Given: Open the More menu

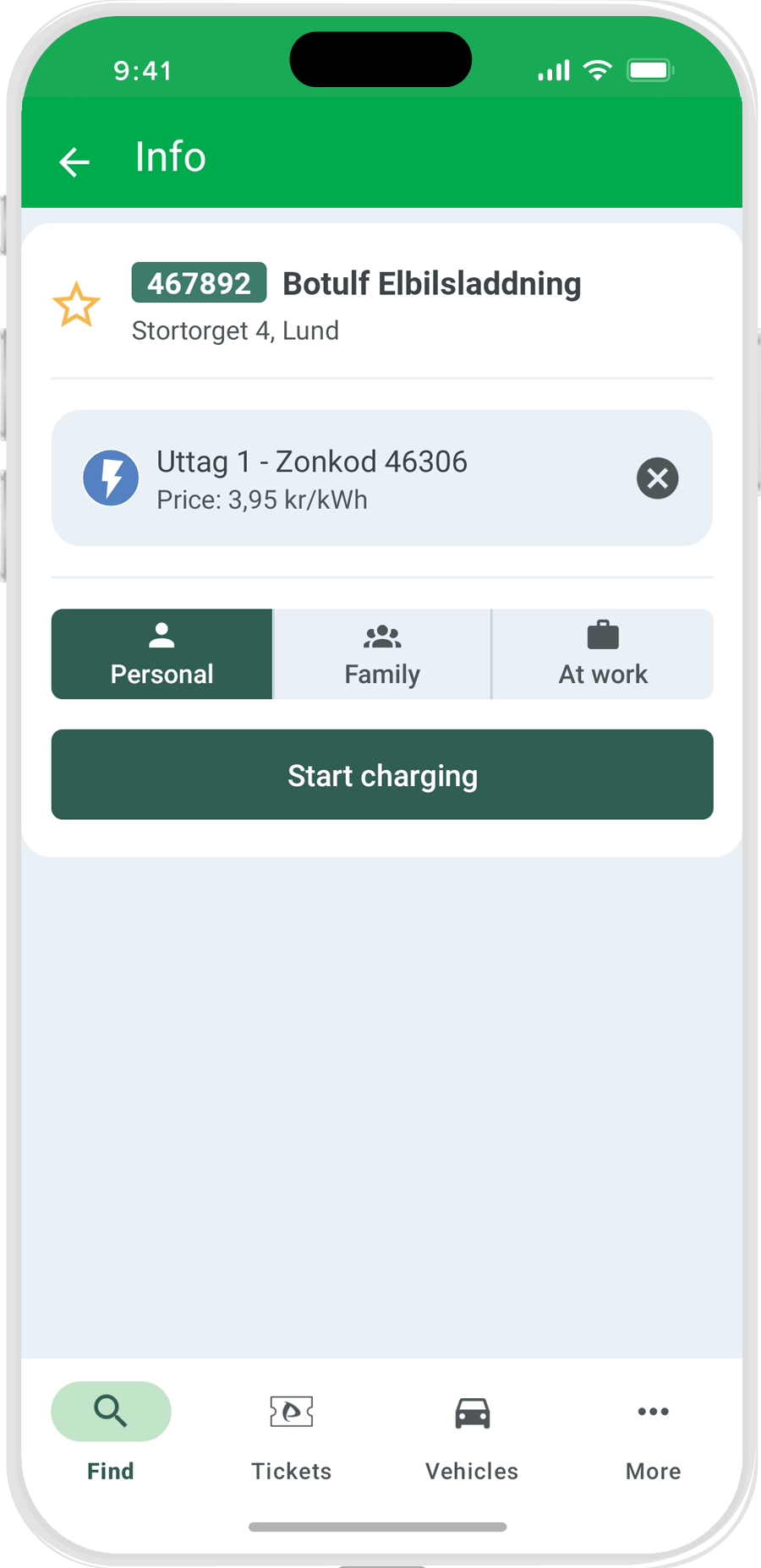Looking at the screenshot, I should pyautogui.click(x=653, y=1433).
